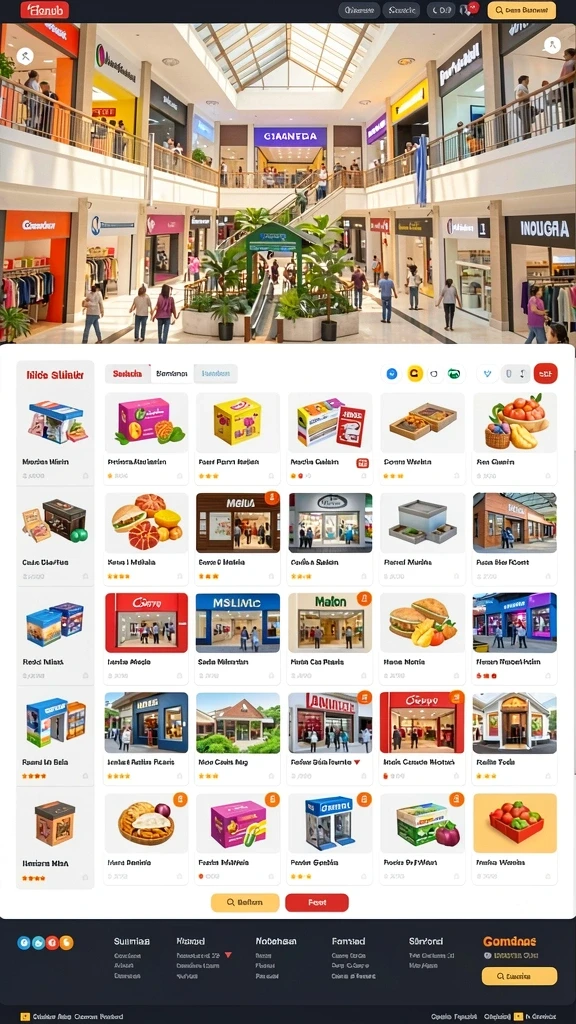The width and height of the screenshot is (576, 1024).
Task: Tap the red button next to Beltum
Action: coord(317,903)
